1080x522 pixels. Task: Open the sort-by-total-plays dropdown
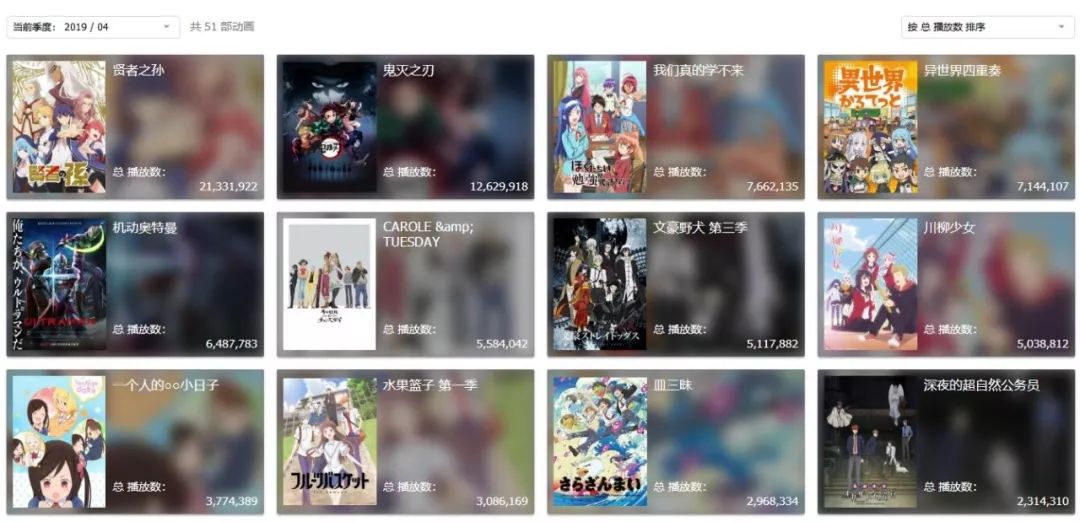(987, 27)
